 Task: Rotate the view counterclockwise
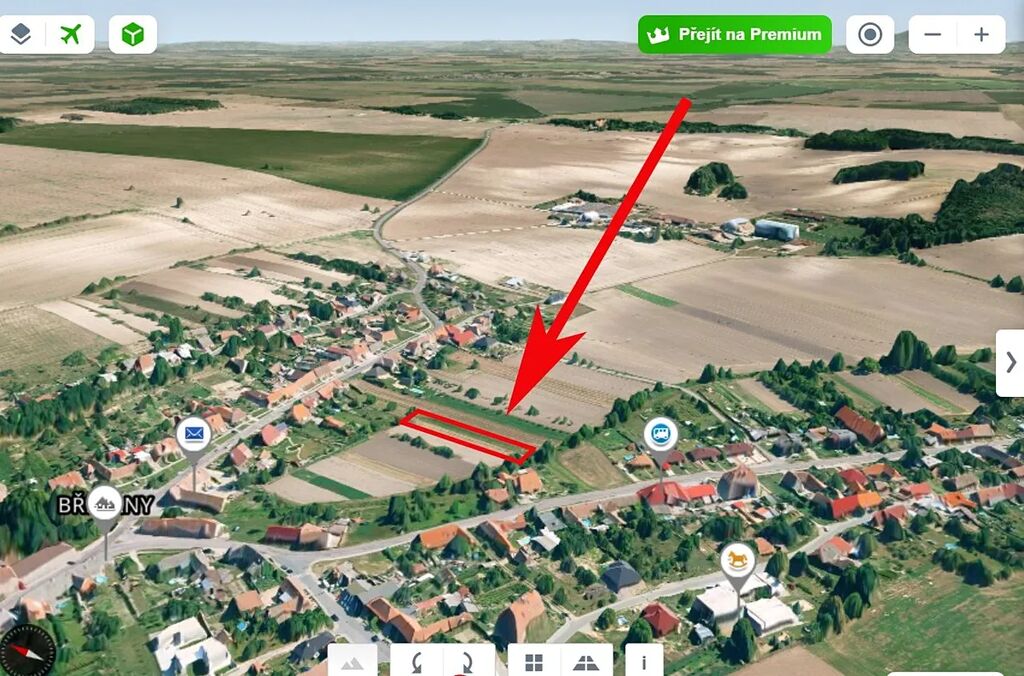point(416,662)
